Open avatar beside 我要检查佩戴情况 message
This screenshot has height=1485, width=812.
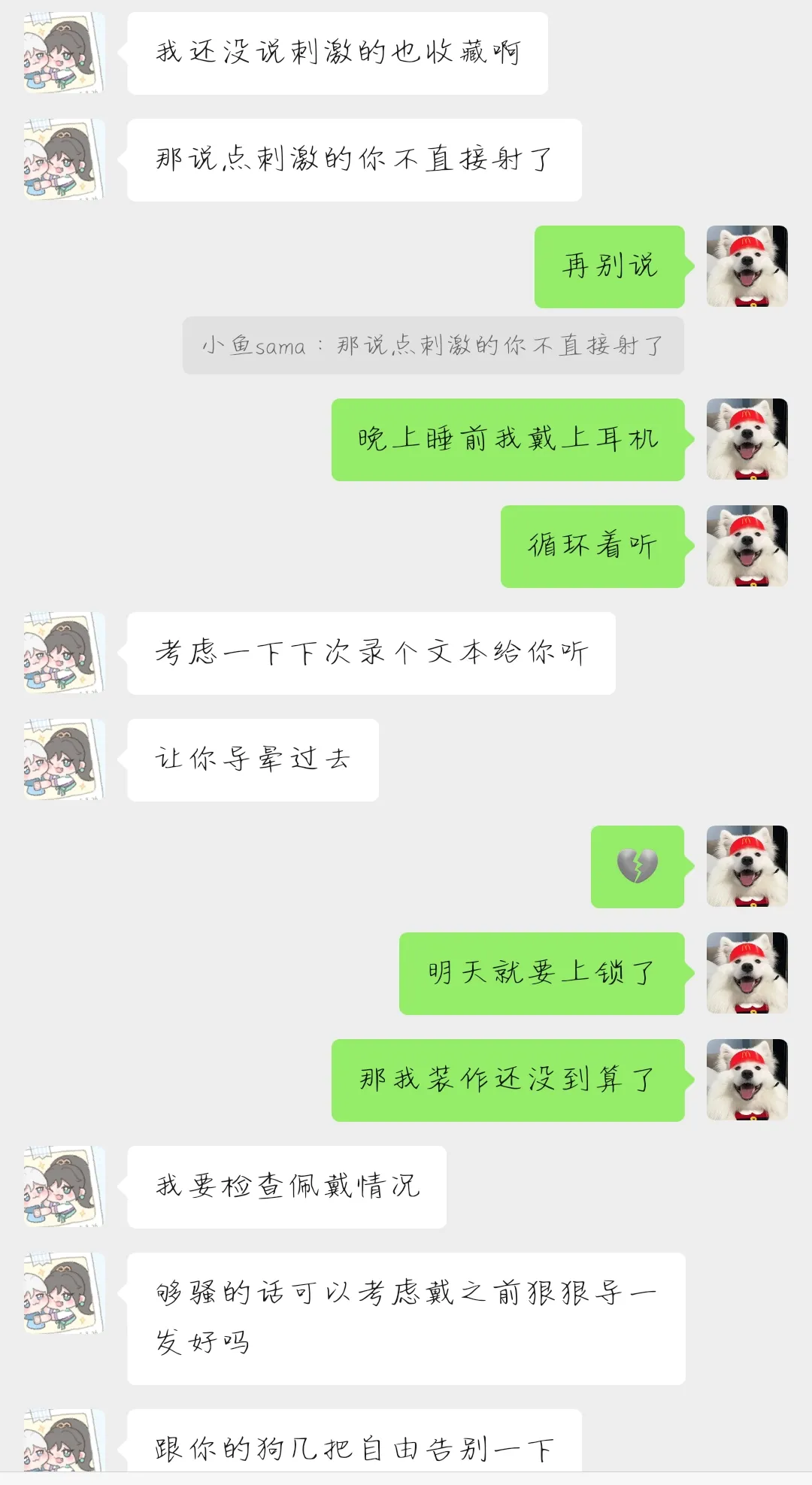pyautogui.click(x=64, y=1186)
